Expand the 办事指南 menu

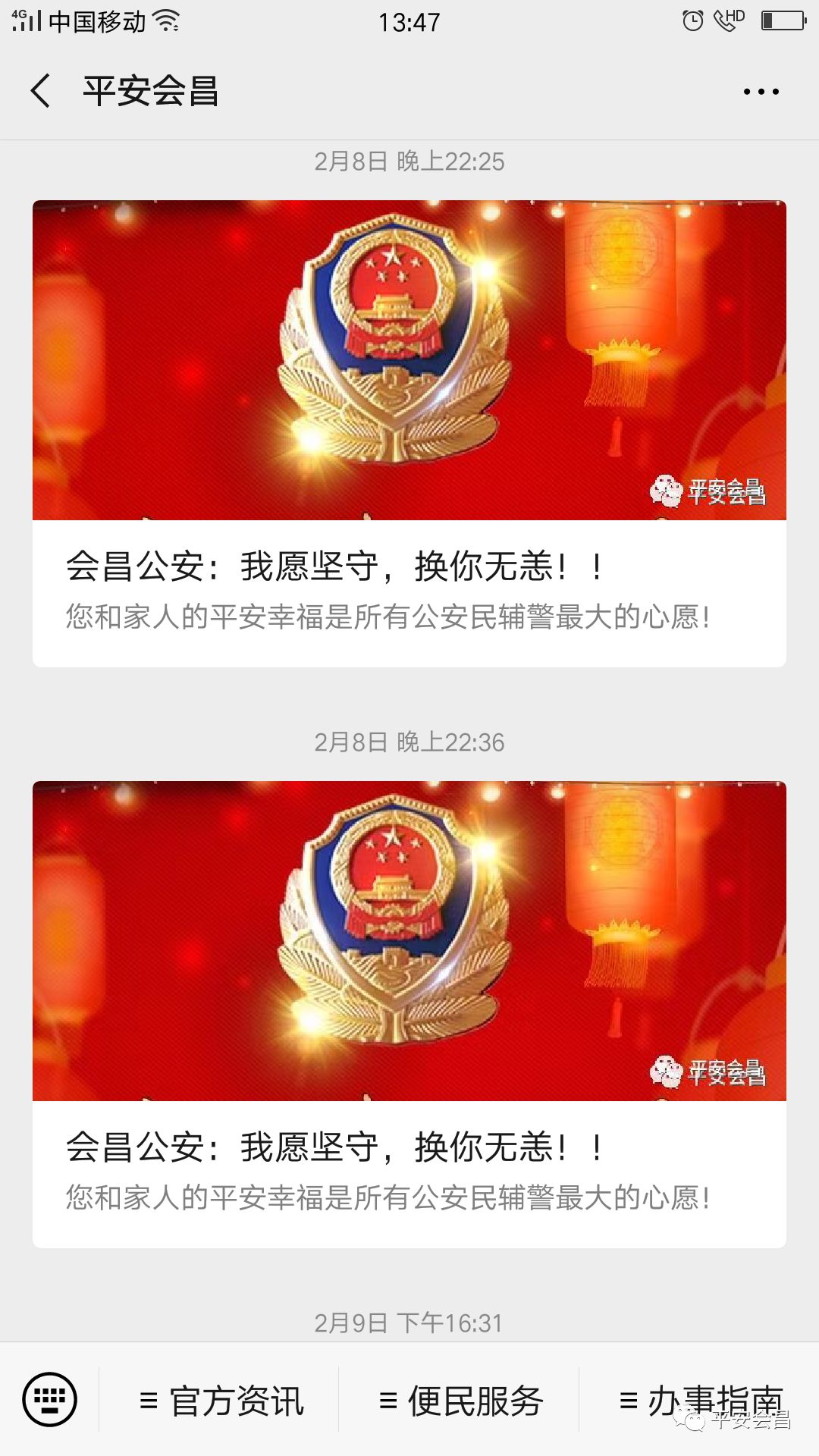(700, 1401)
